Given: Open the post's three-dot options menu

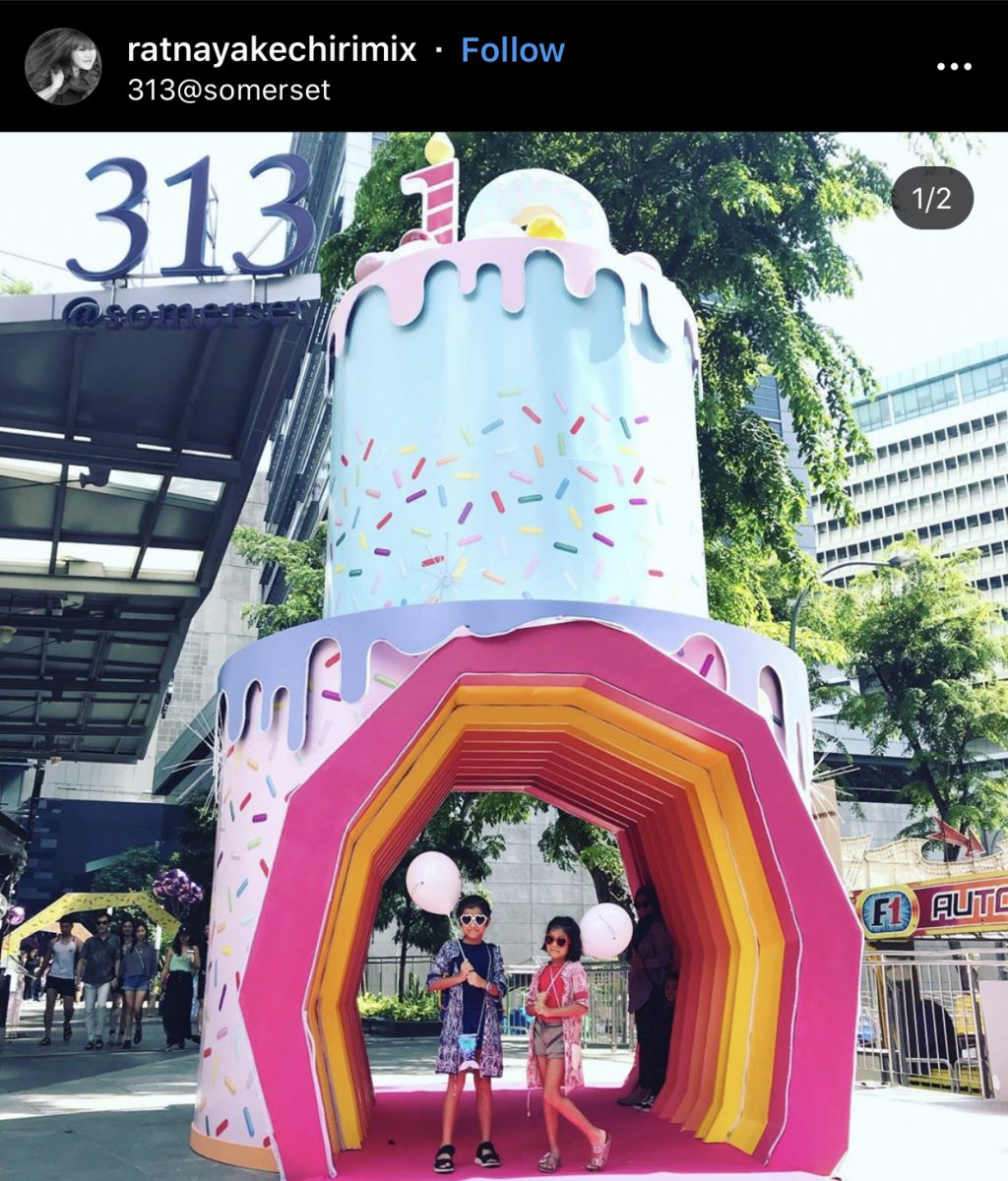Looking at the screenshot, I should pyautogui.click(x=953, y=67).
